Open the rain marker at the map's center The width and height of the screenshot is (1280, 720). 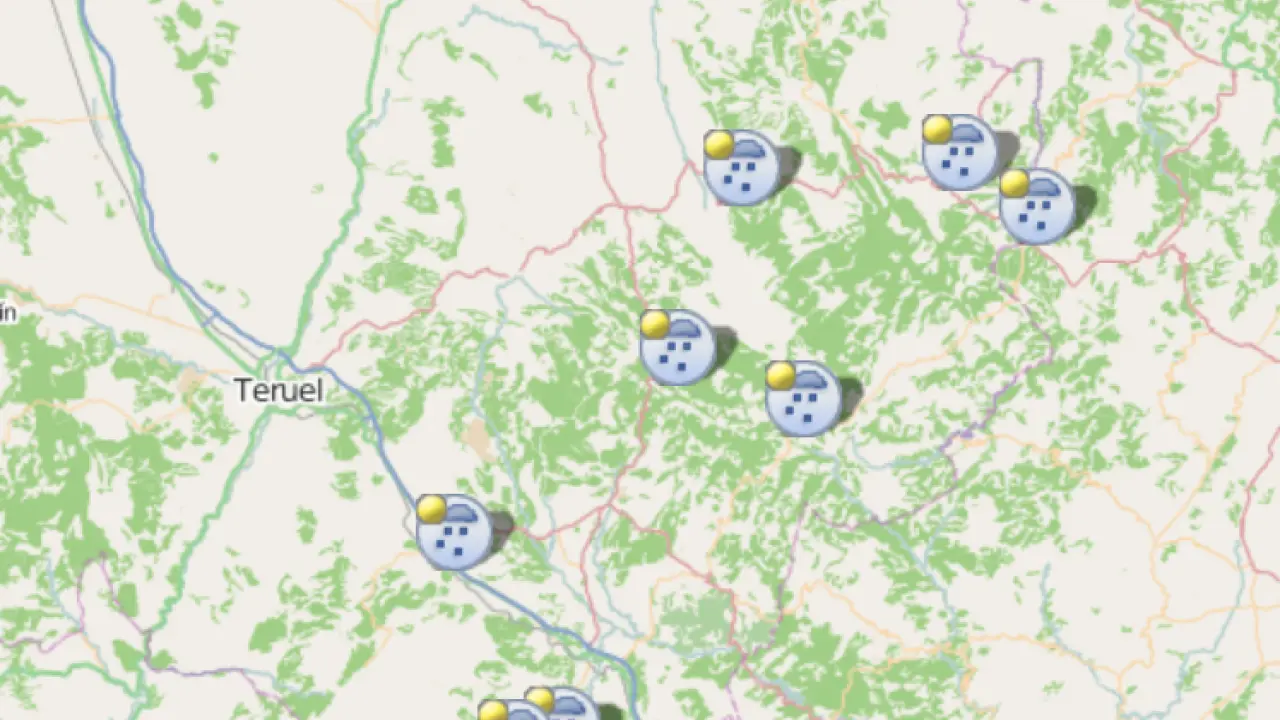678,348
